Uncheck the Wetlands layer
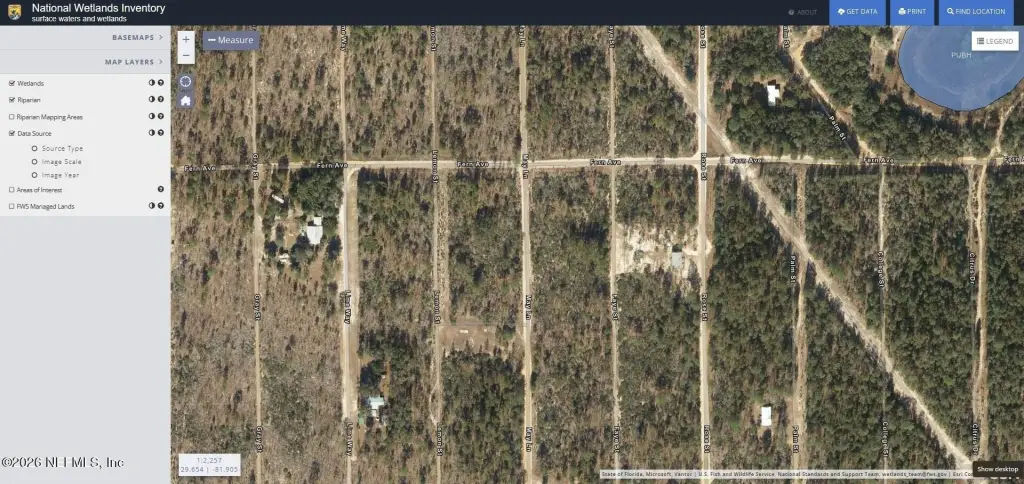Viewport: 1024px width, 484px height. pos(11,83)
